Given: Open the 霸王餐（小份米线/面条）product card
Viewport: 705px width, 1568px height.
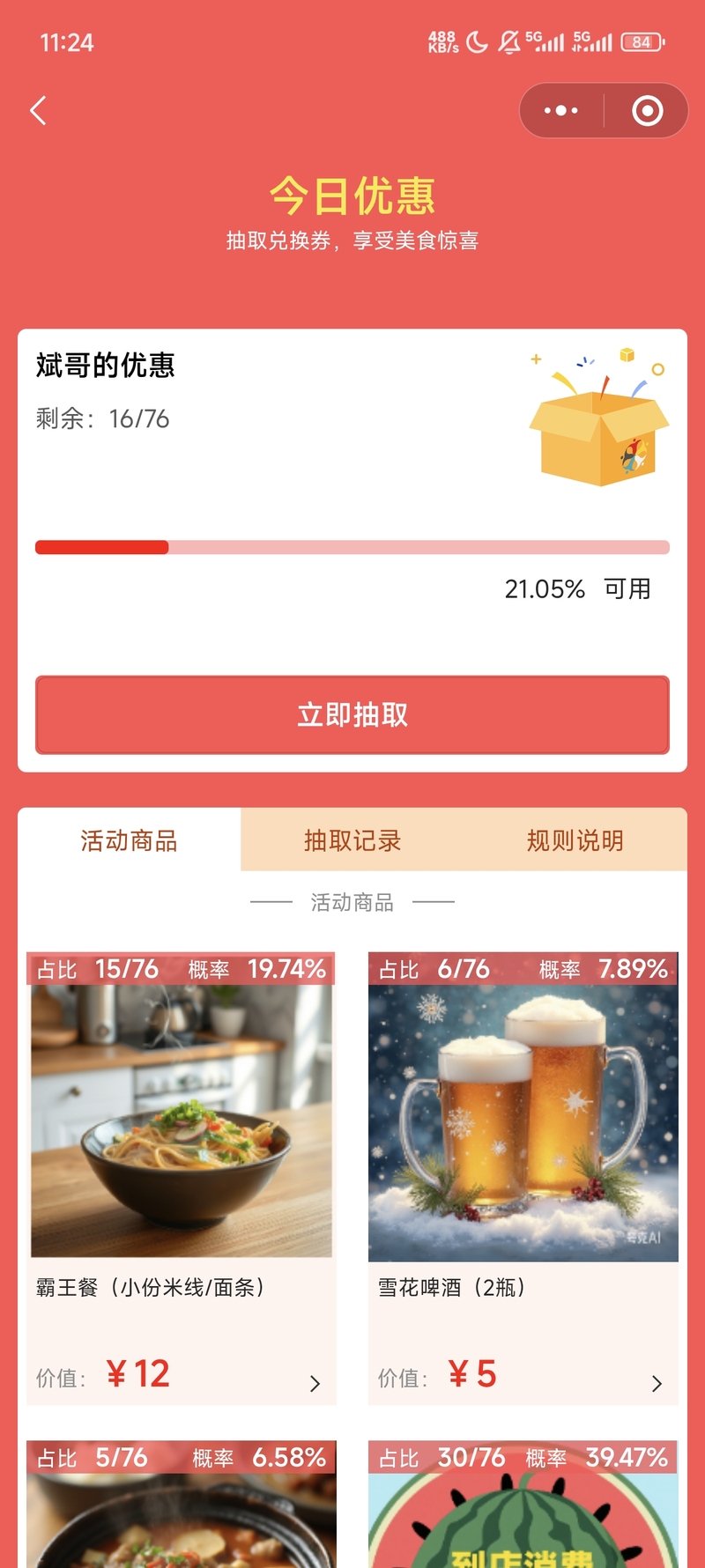Looking at the screenshot, I should 182,1177.
